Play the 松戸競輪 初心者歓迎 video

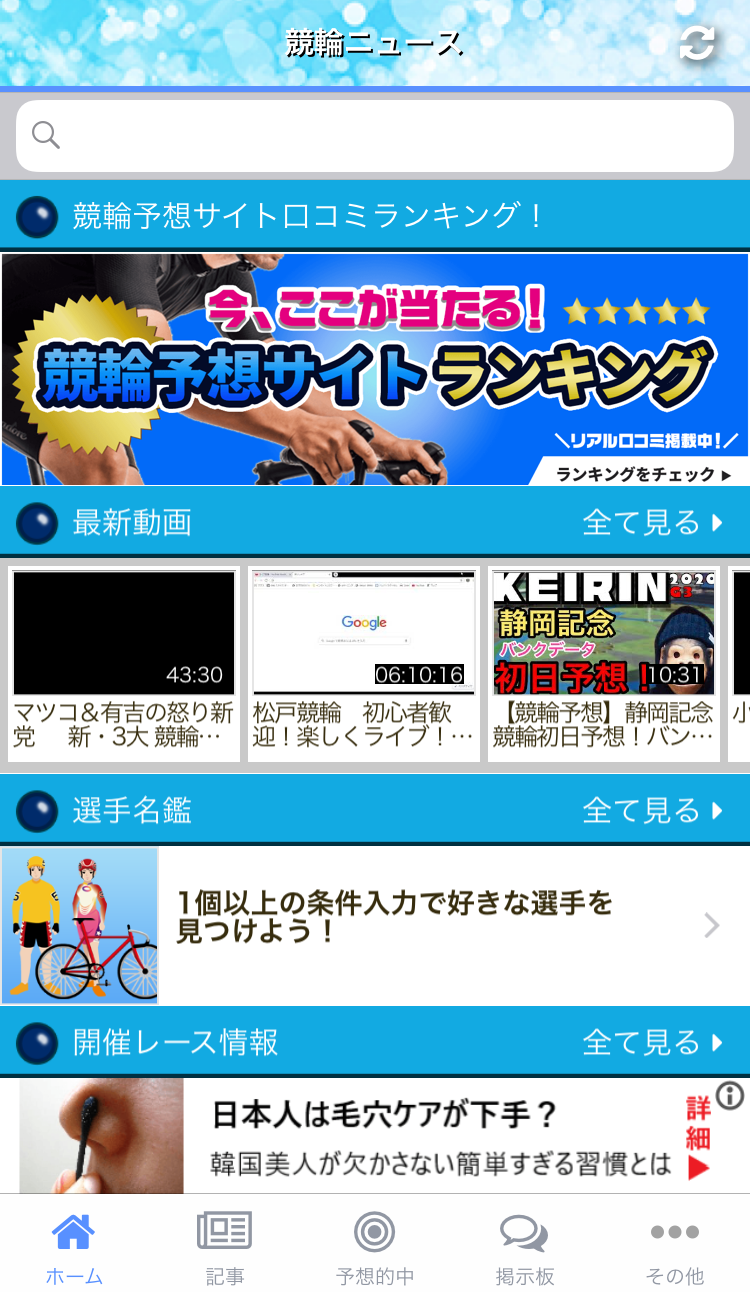tap(364, 663)
